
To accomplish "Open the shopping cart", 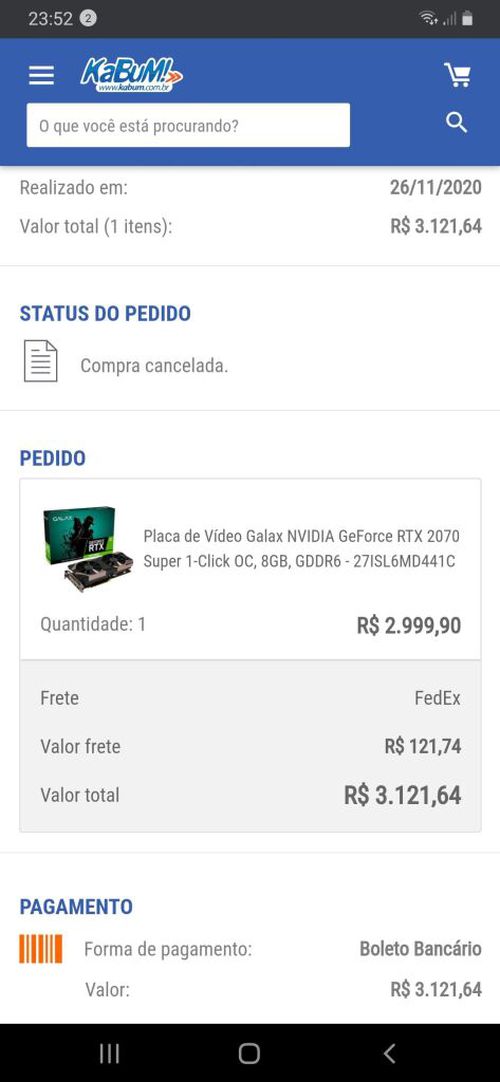I will [x=457, y=74].
